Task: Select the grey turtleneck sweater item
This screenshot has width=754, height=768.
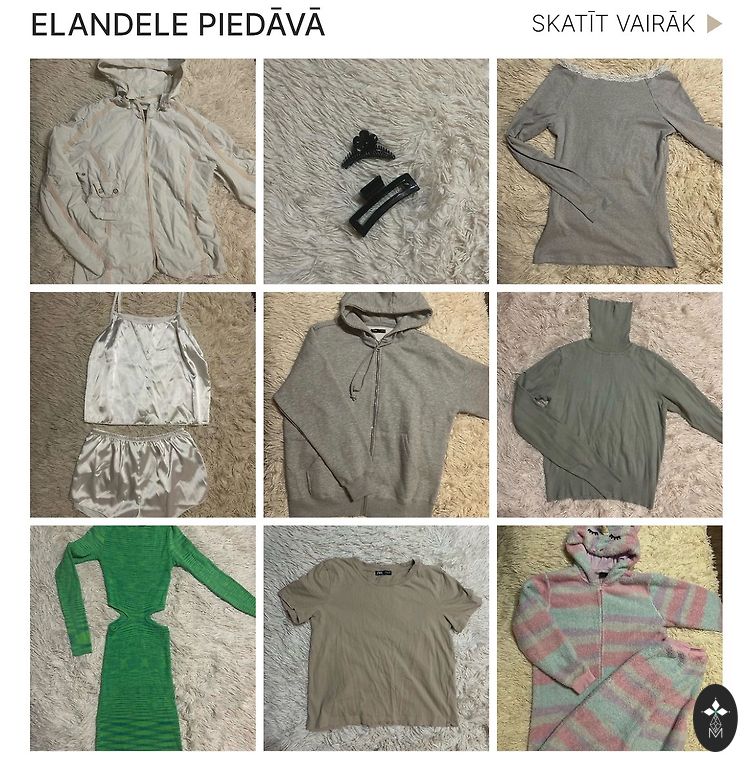Action: coord(609,404)
